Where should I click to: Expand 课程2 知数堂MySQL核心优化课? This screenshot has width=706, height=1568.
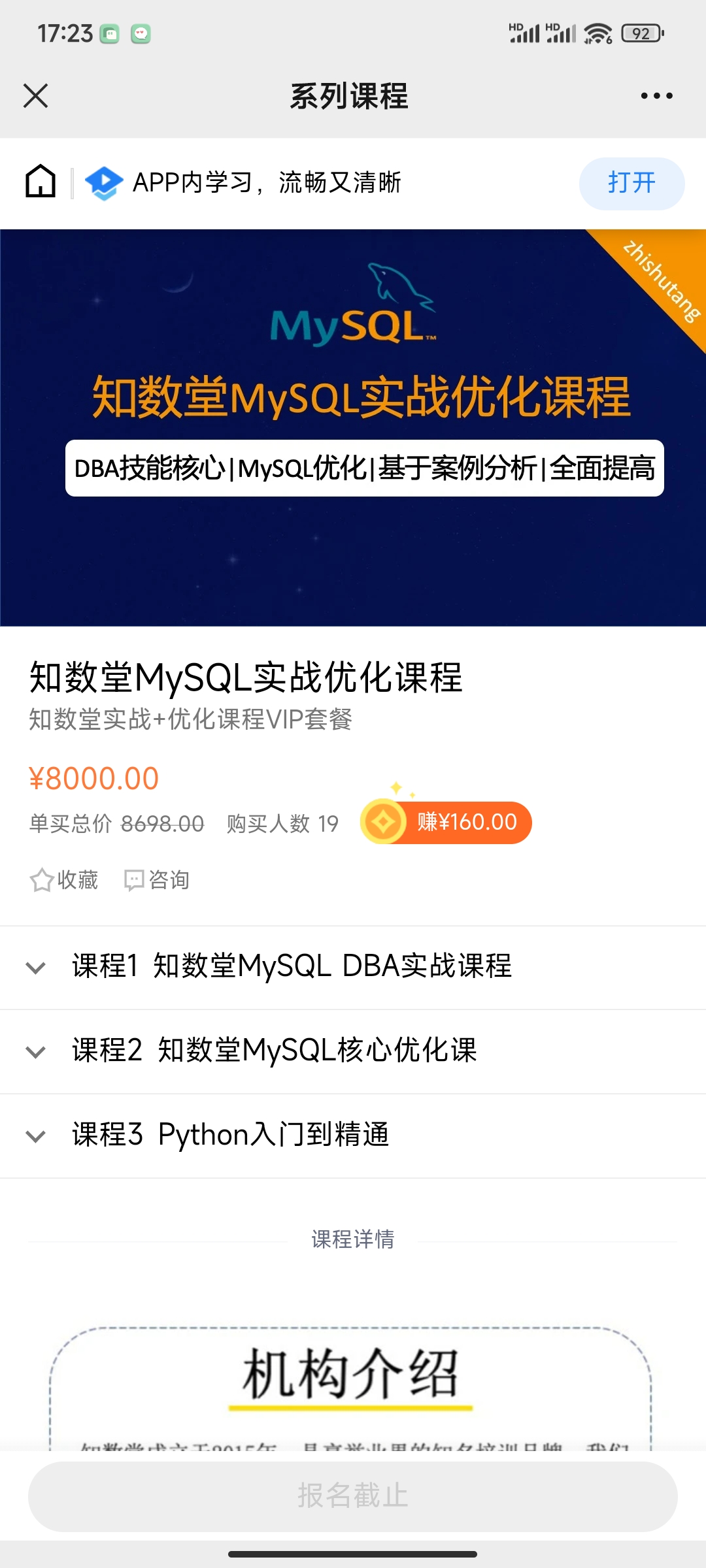(x=275, y=1051)
